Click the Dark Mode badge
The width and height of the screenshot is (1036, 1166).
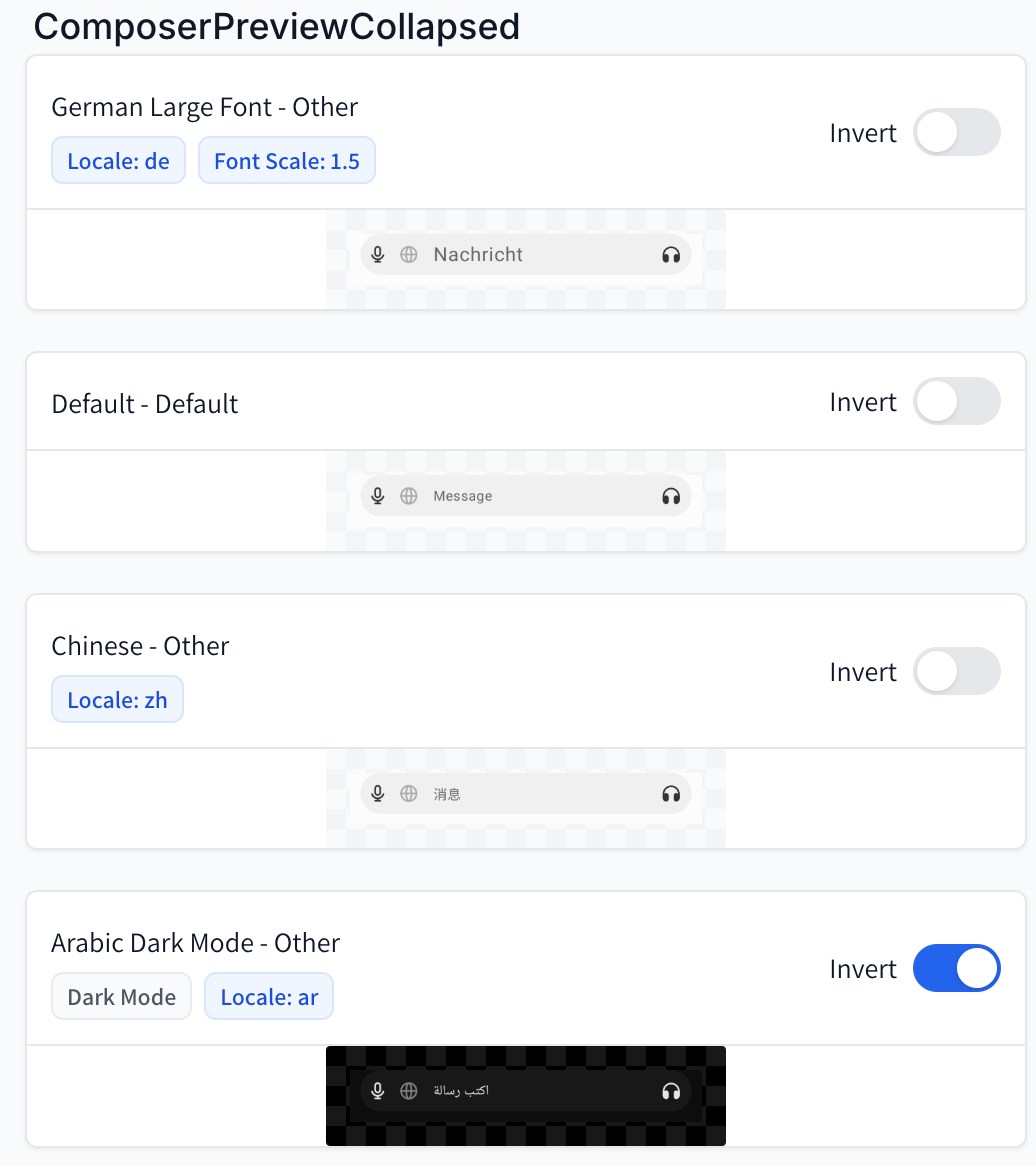121,996
